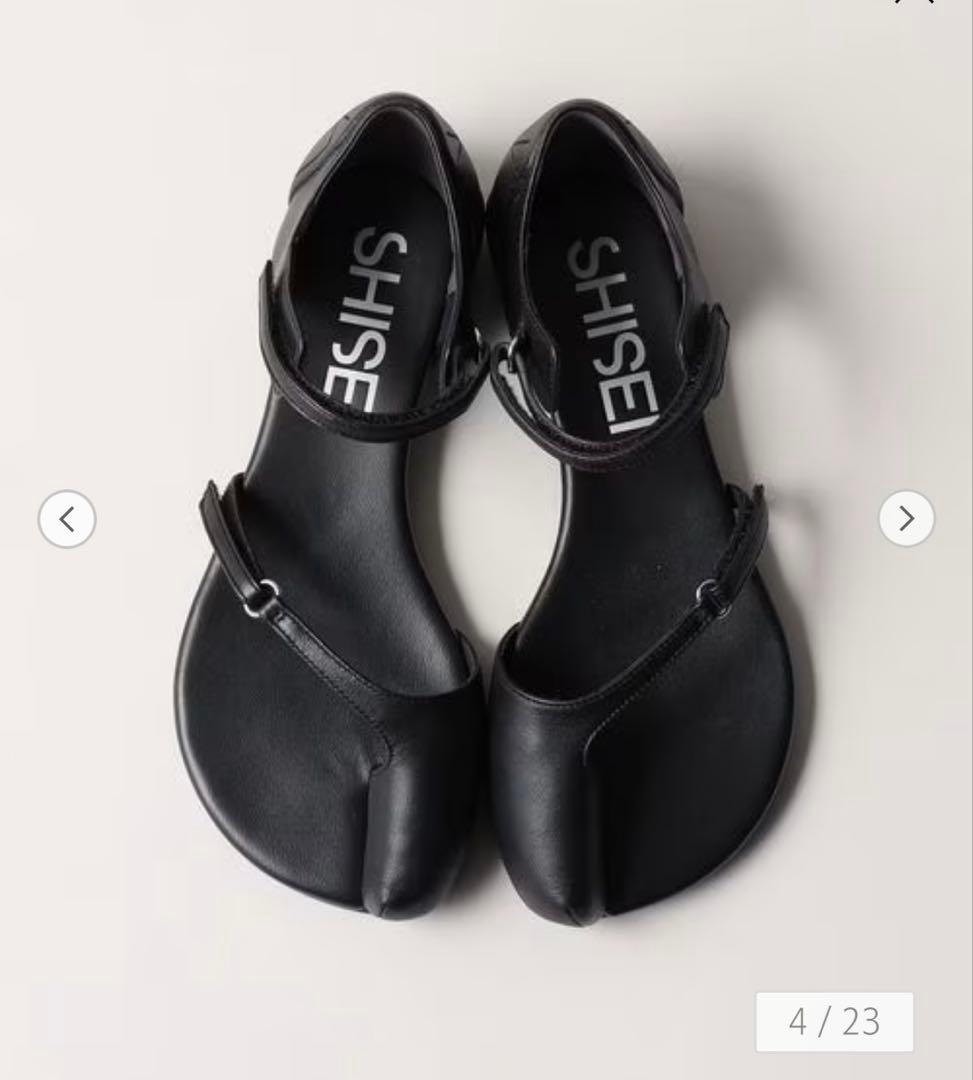The width and height of the screenshot is (973, 1080).
Task: Go to the previous product photo
Action: click(x=67, y=519)
